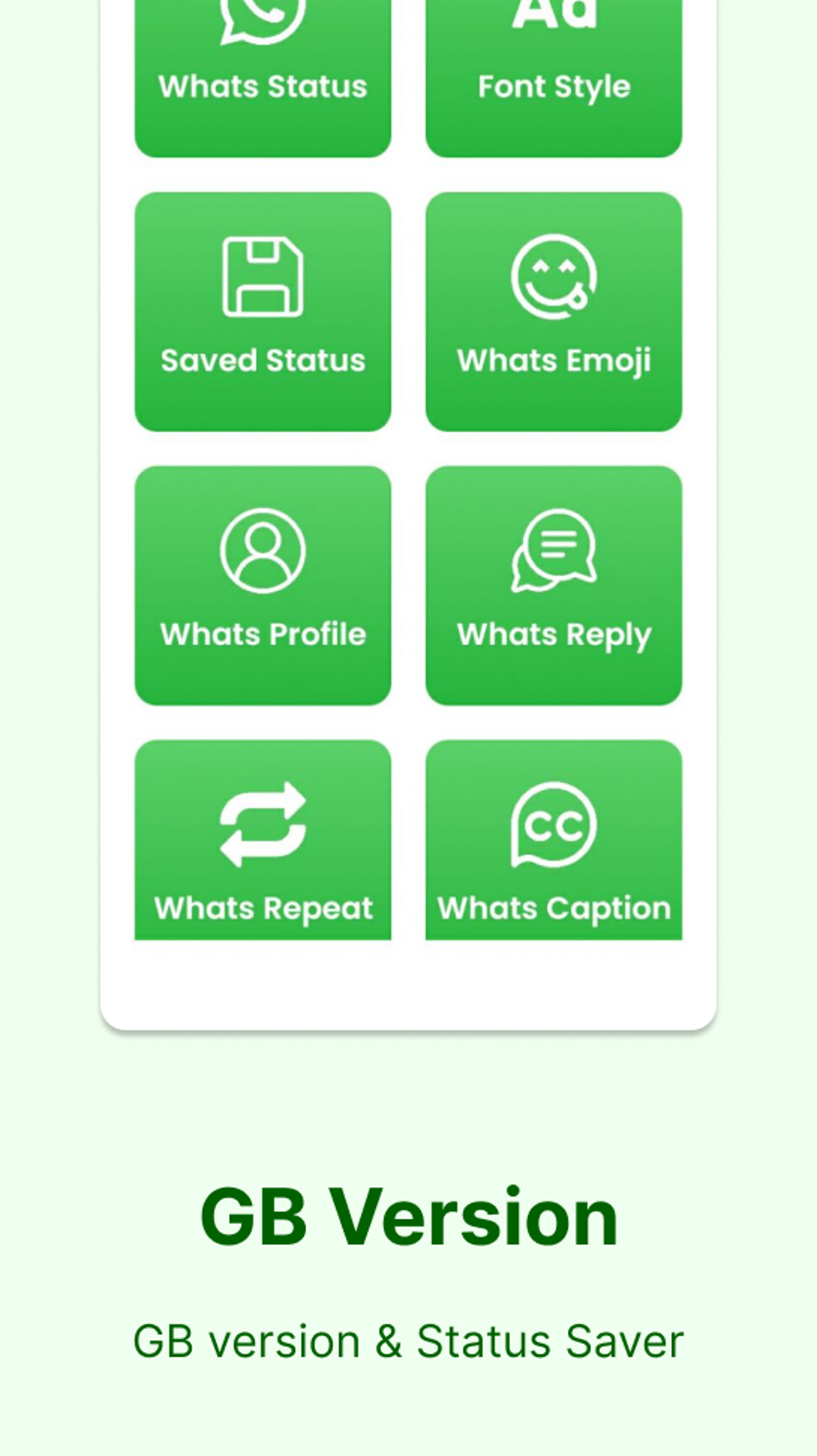Click the person avatar icon above Whats Profile
The height and width of the screenshot is (1456, 817).
[263, 551]
